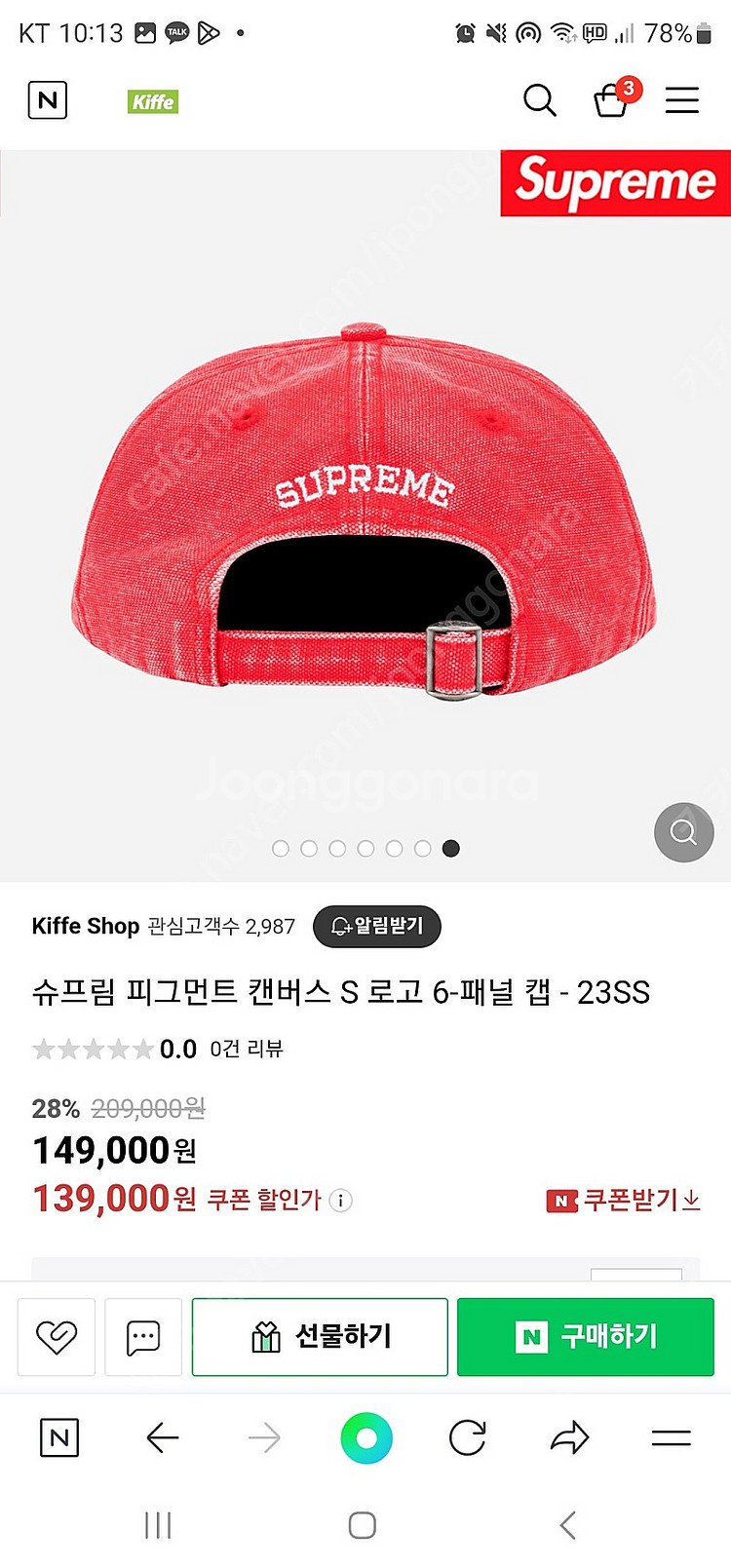Reload the page
731x1568 pixels.
point(467,1437)
